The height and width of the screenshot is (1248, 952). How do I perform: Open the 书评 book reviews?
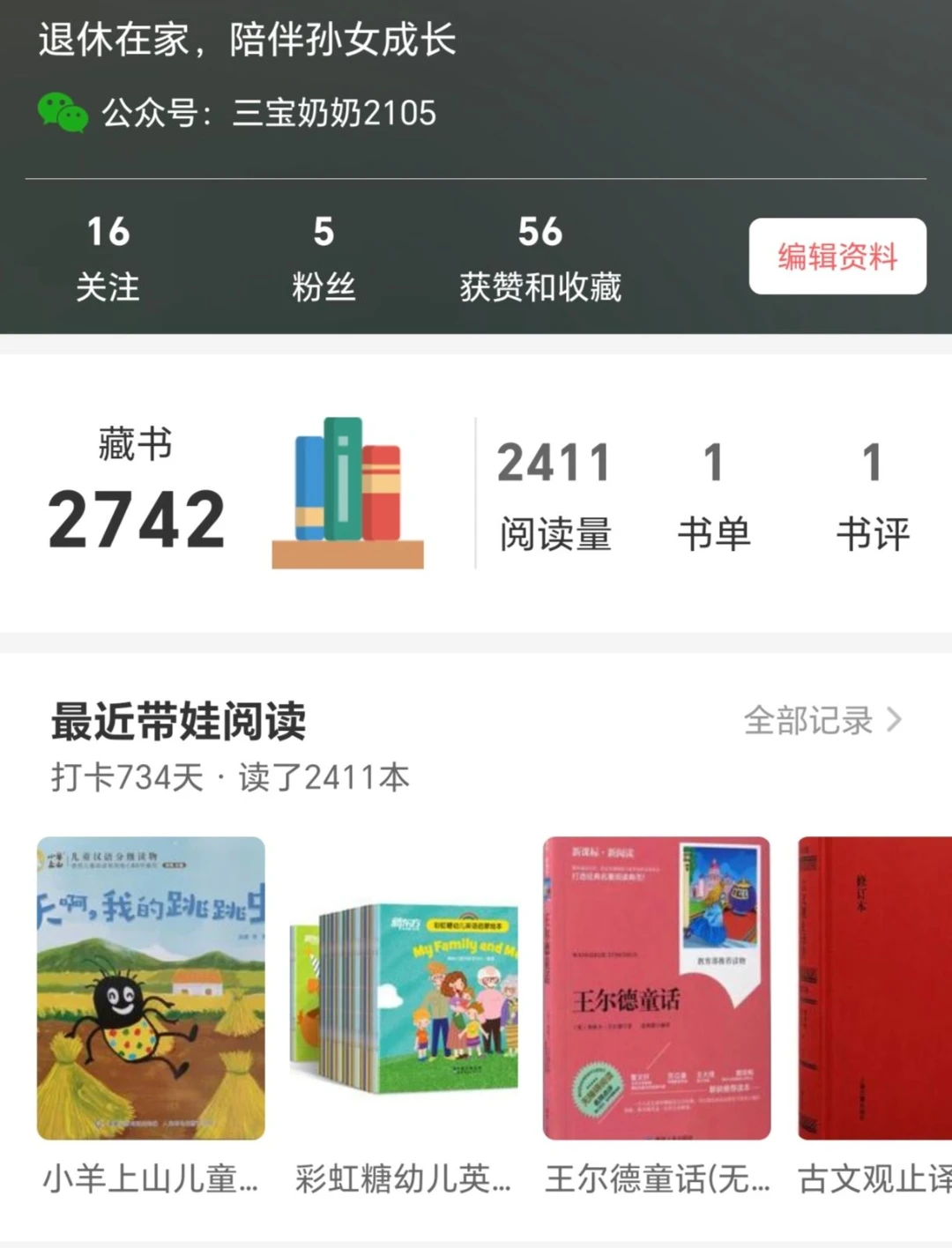coord(872,496)
